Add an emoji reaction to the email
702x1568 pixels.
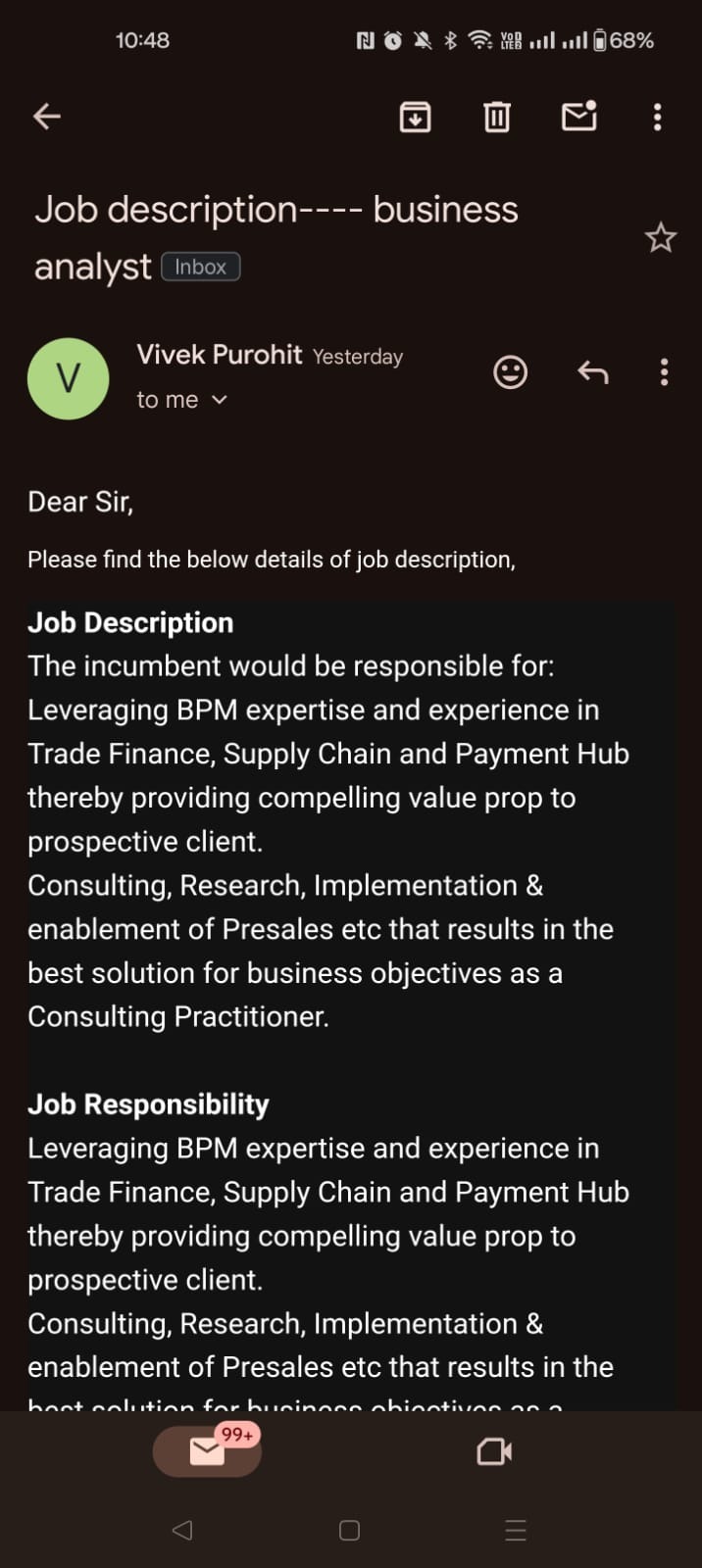(x=510, y=372)
